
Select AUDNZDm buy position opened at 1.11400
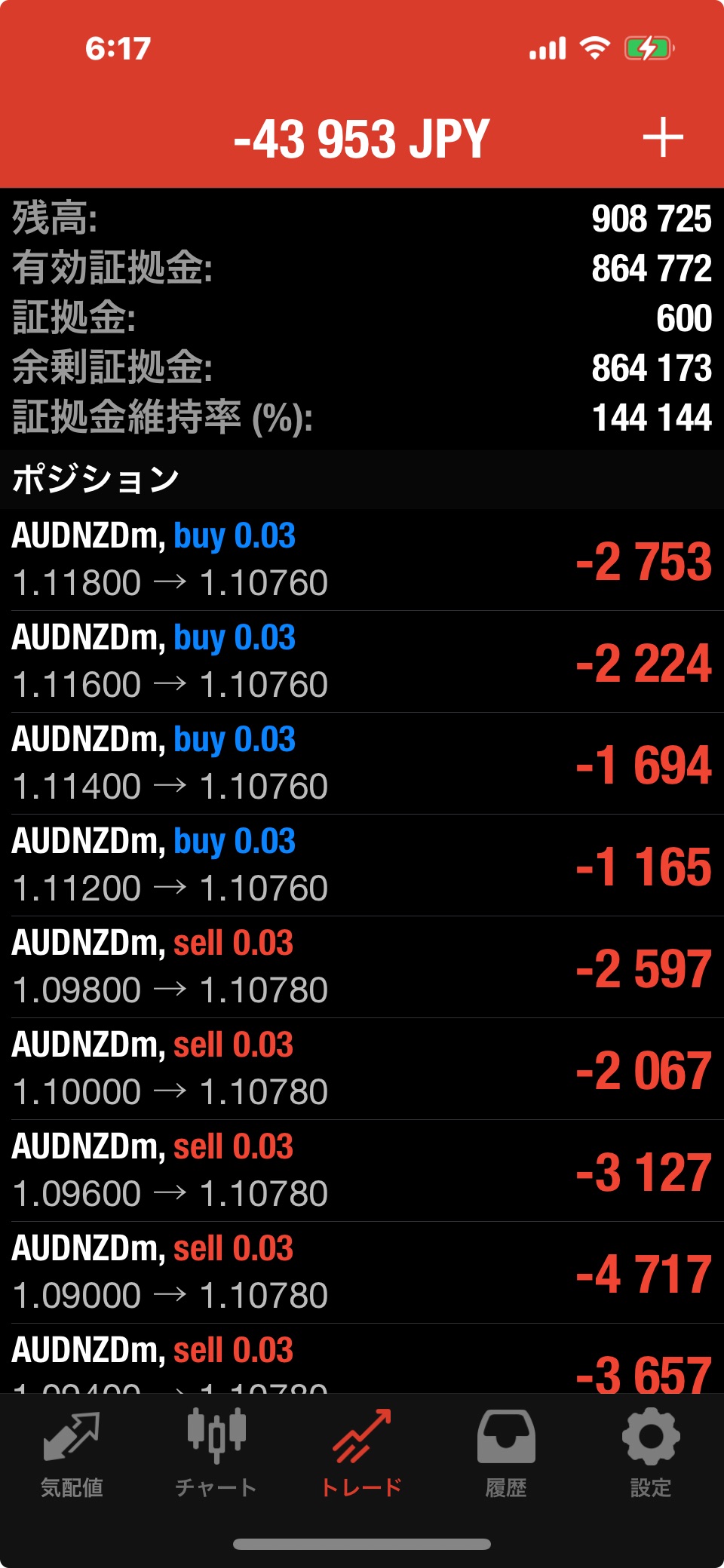pos(362,764)
